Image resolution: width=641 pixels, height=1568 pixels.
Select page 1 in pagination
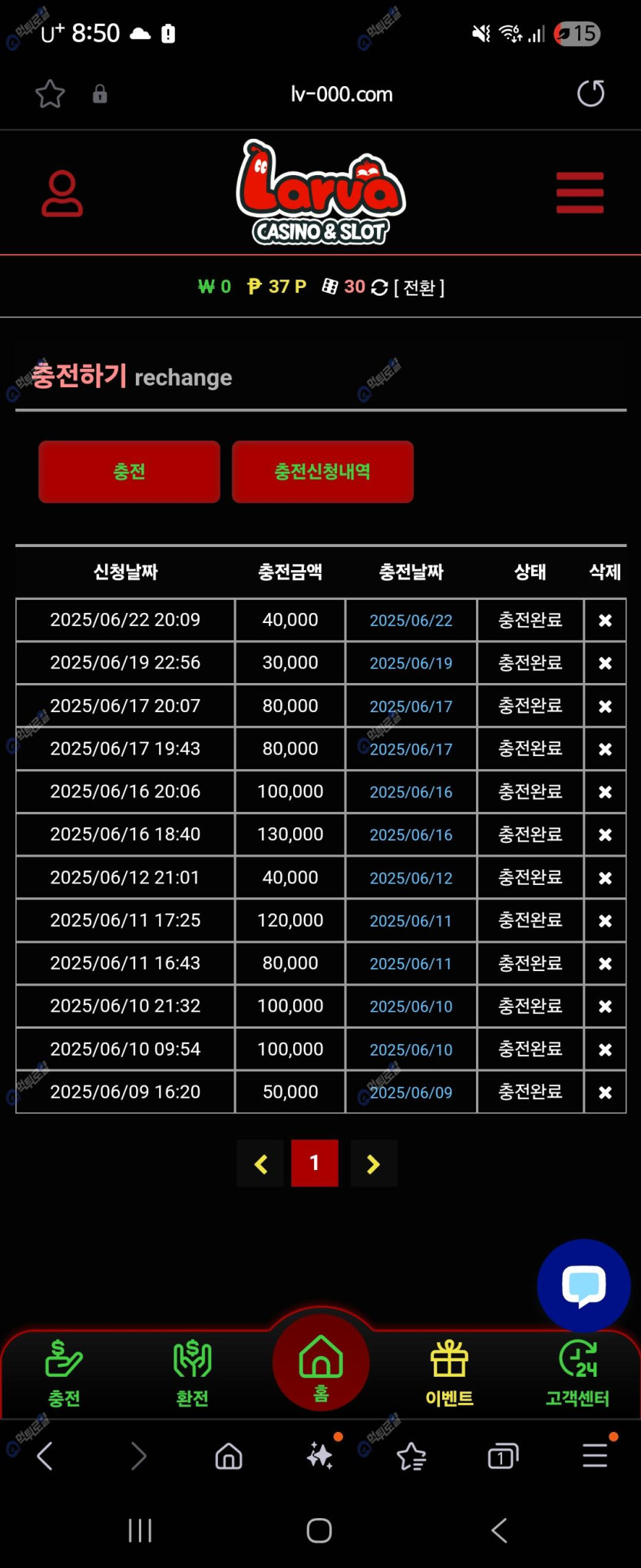coord(315,1163)
